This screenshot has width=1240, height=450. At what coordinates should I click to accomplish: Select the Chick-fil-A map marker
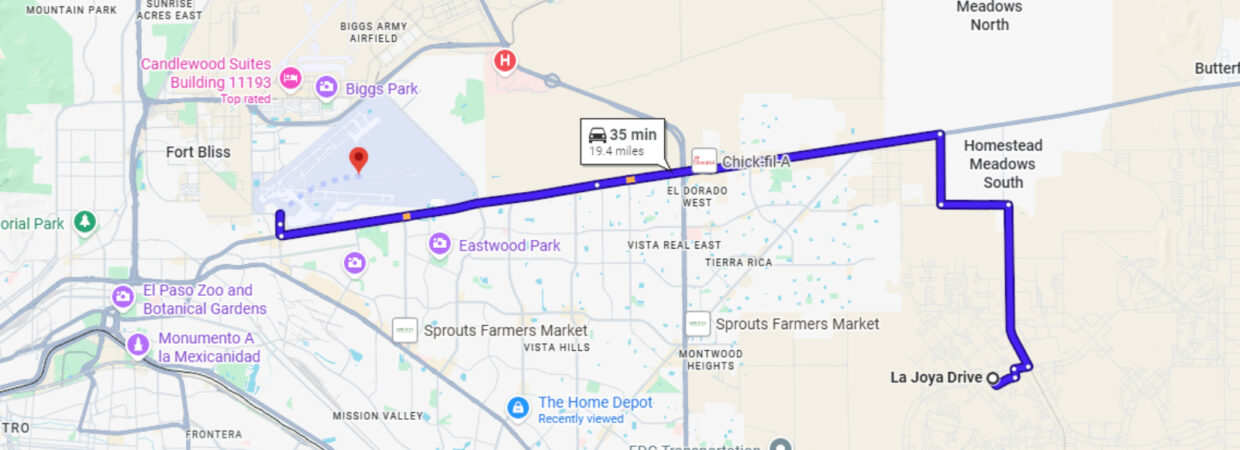(x=704, y=162)
